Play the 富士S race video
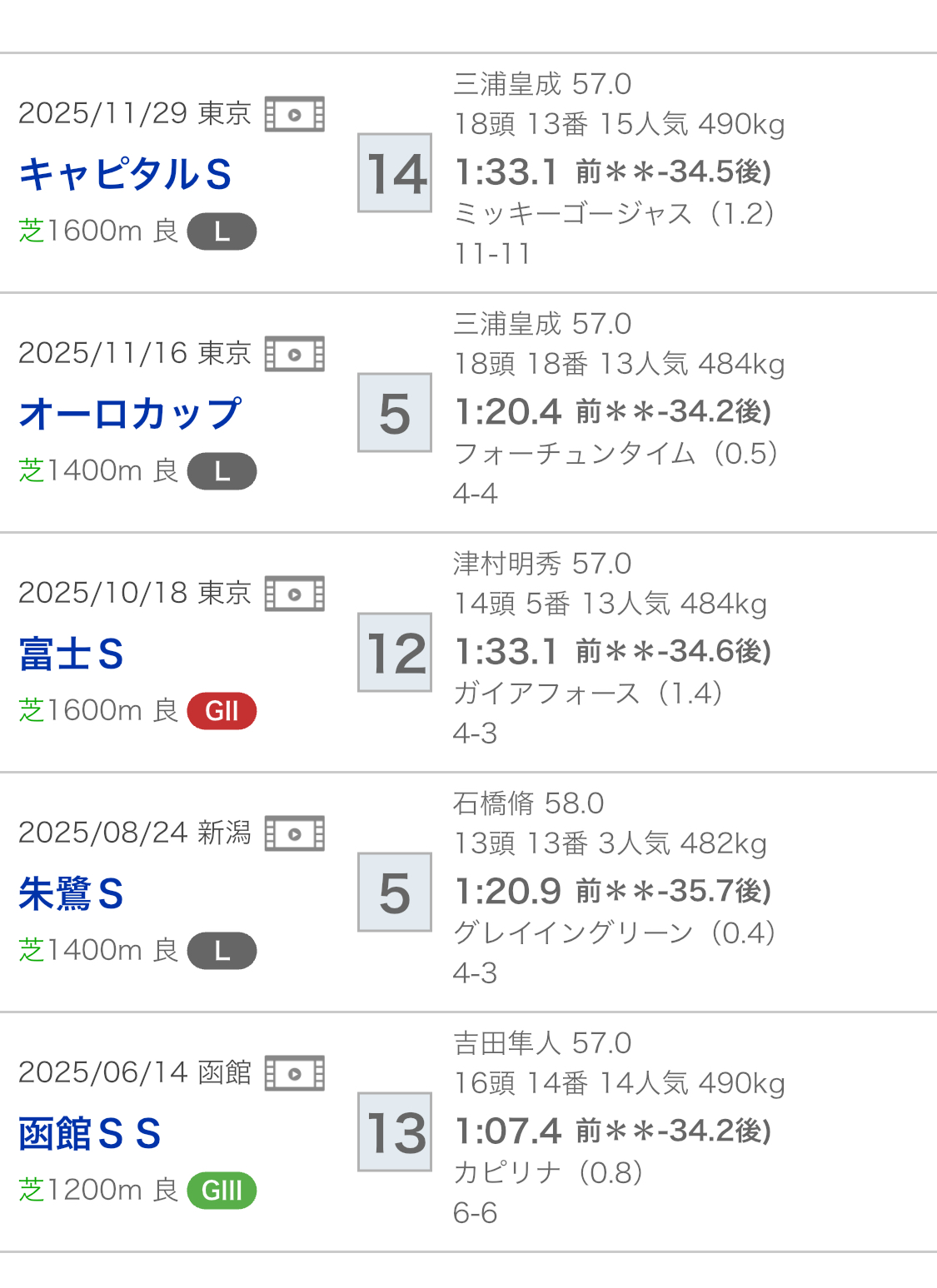 [294, 594]
